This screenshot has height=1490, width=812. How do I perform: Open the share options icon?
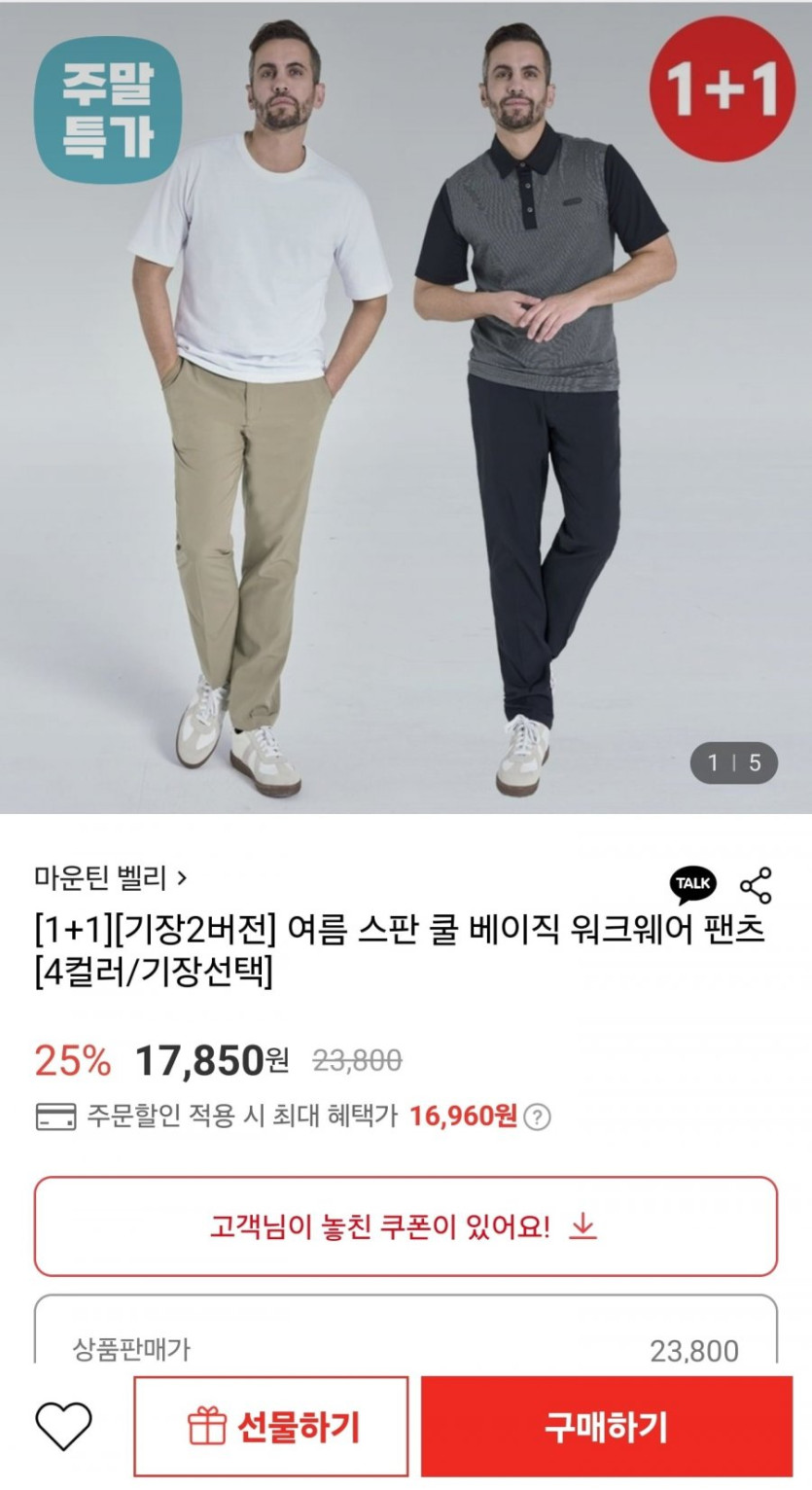click(x=756, y=884)
